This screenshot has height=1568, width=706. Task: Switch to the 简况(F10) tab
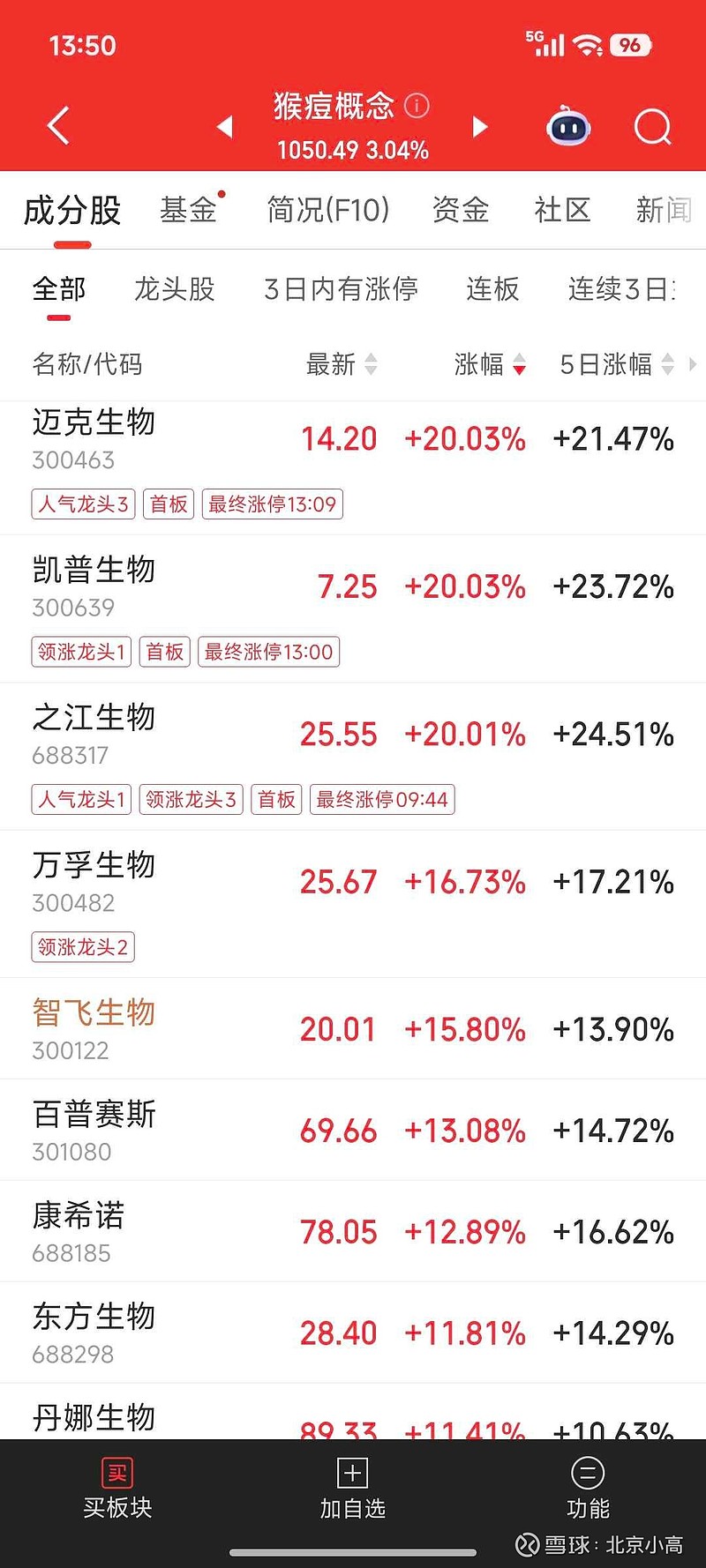[327, 210]
